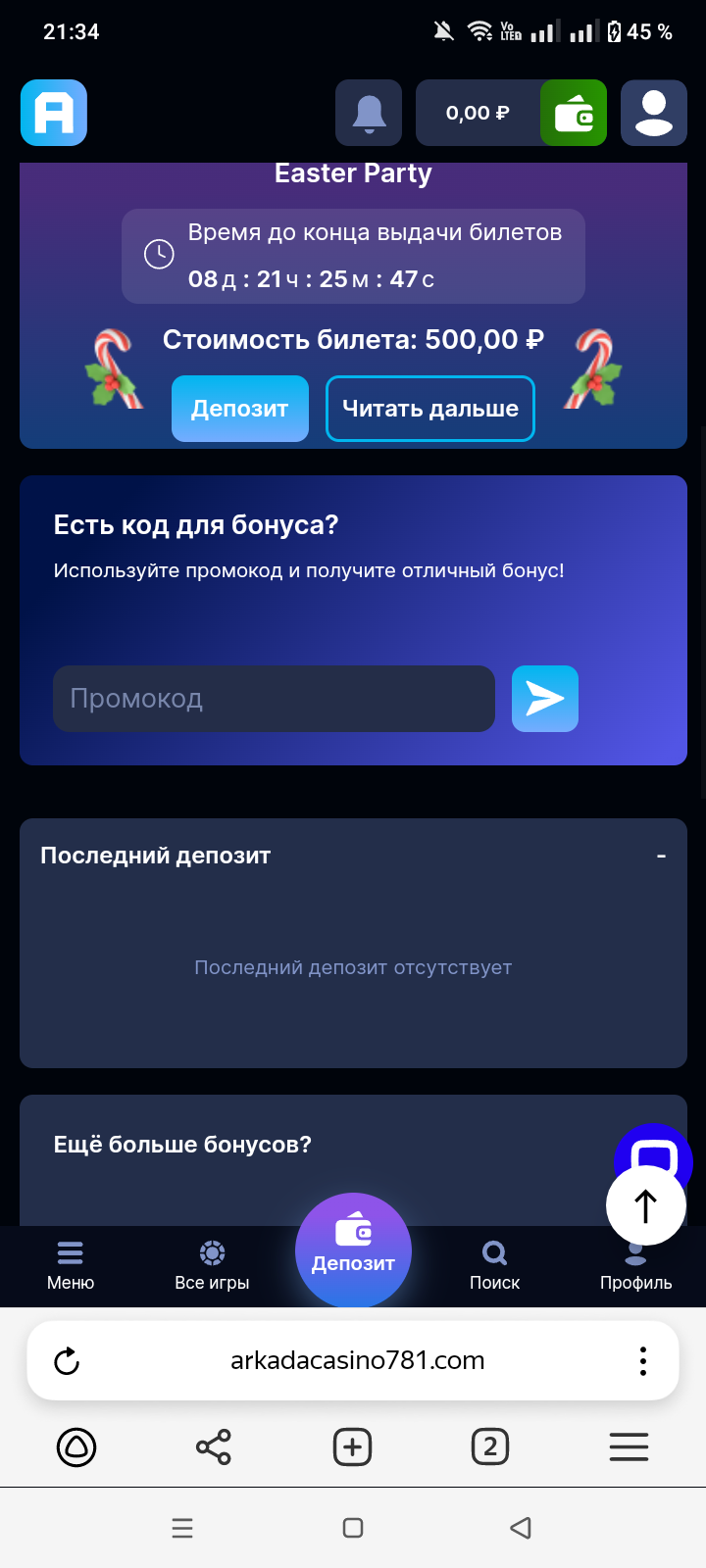Open browser overflow menu with three dots
This screenshot has height=1568, width=706.
pos(642,1360)
